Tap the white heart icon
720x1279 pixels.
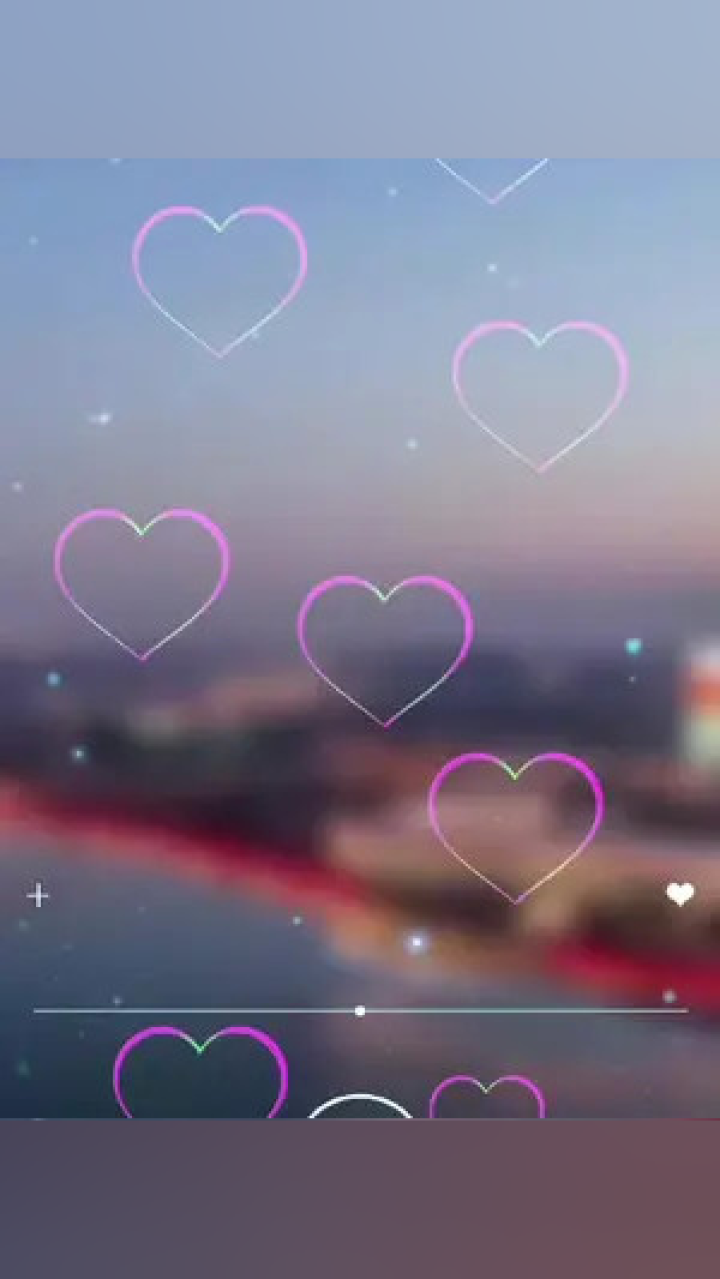[680, 894]
